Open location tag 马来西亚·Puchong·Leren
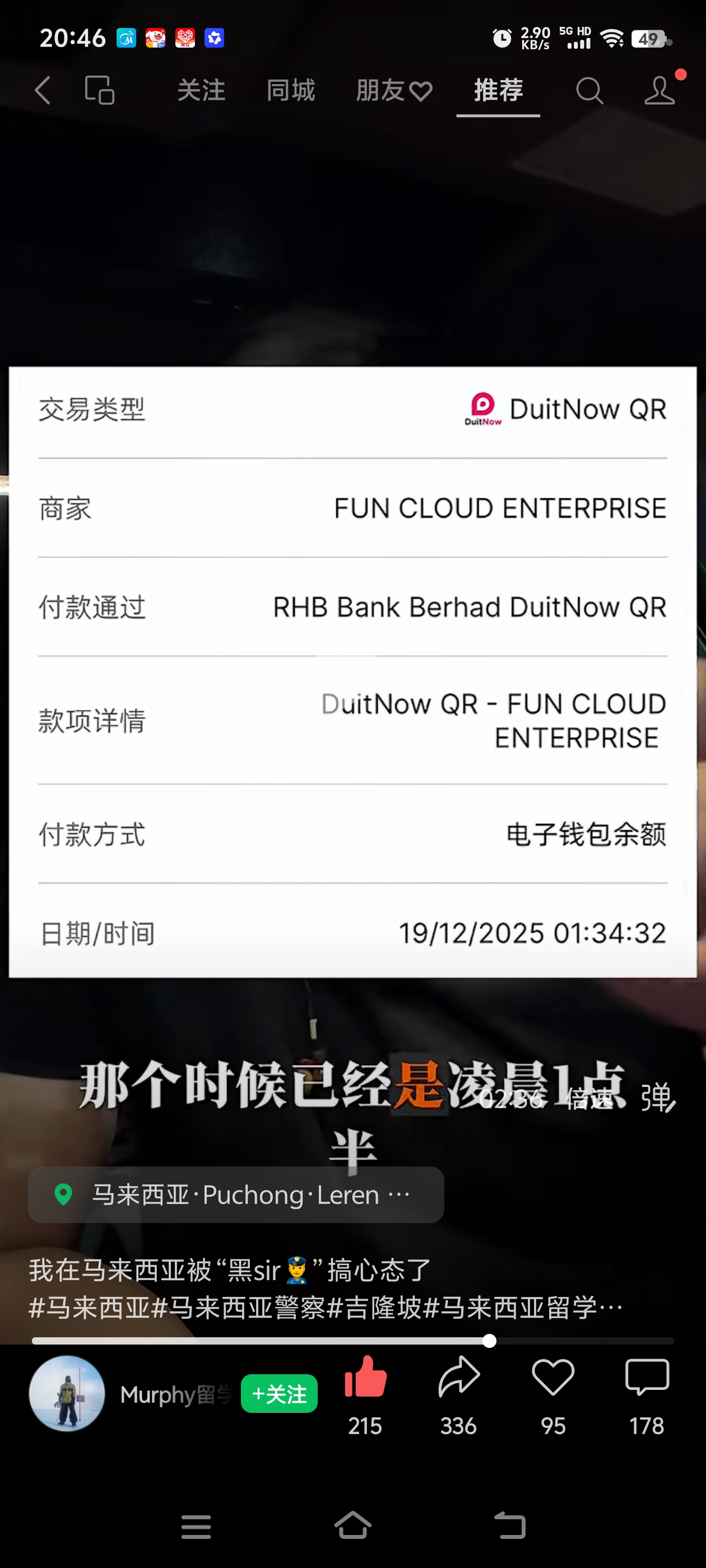 point(235,1195)
